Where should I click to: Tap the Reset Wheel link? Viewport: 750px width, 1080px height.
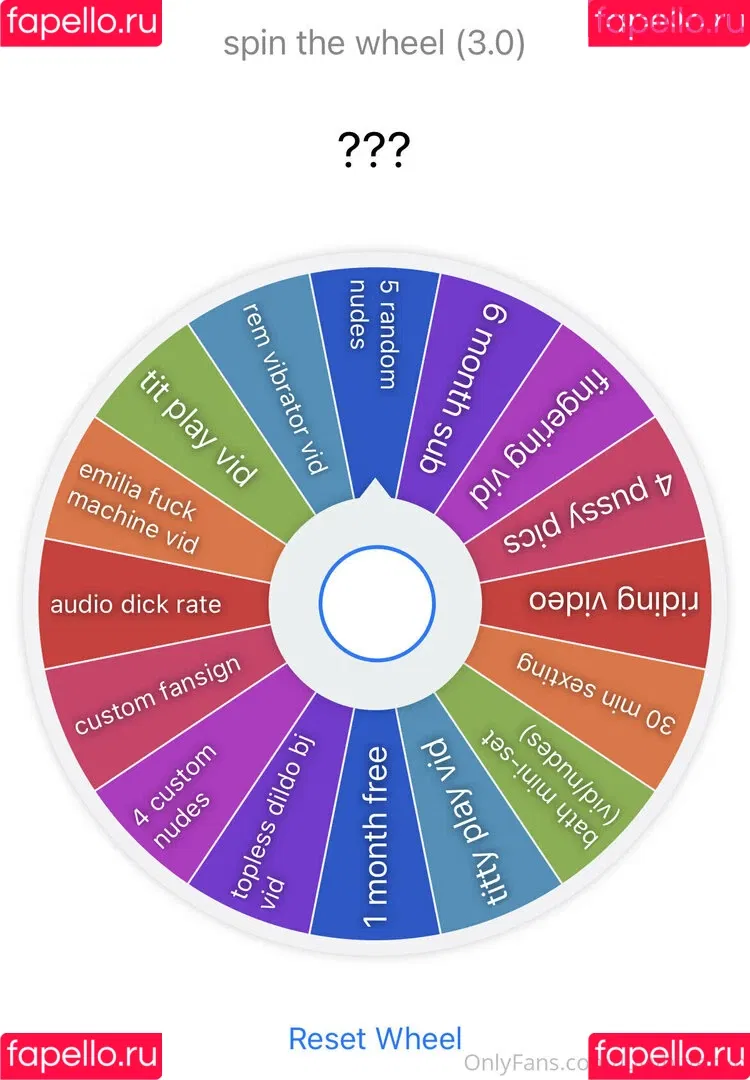coord(375,1039)
